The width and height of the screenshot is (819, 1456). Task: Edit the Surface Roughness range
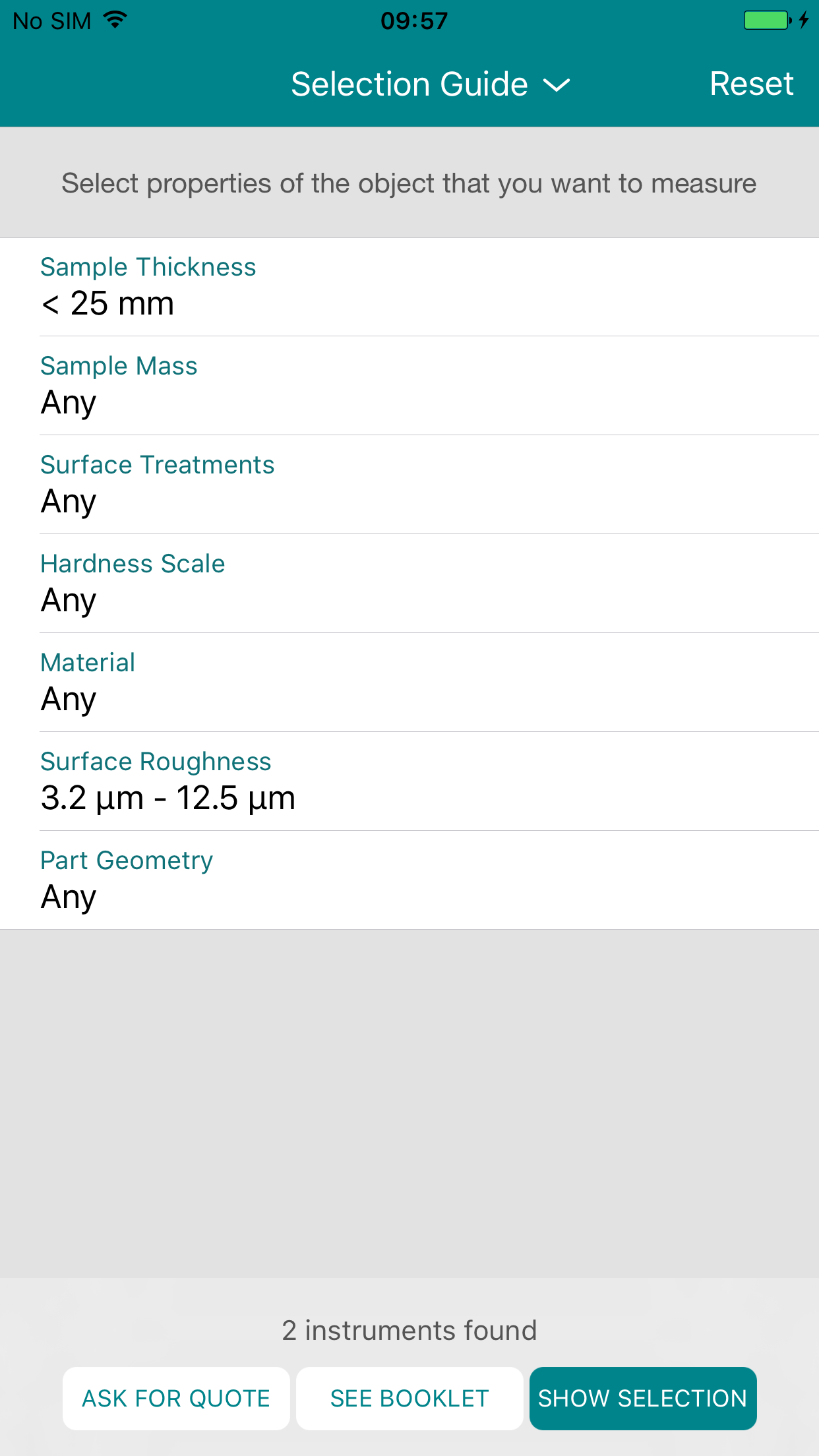(x=409, y=781)
